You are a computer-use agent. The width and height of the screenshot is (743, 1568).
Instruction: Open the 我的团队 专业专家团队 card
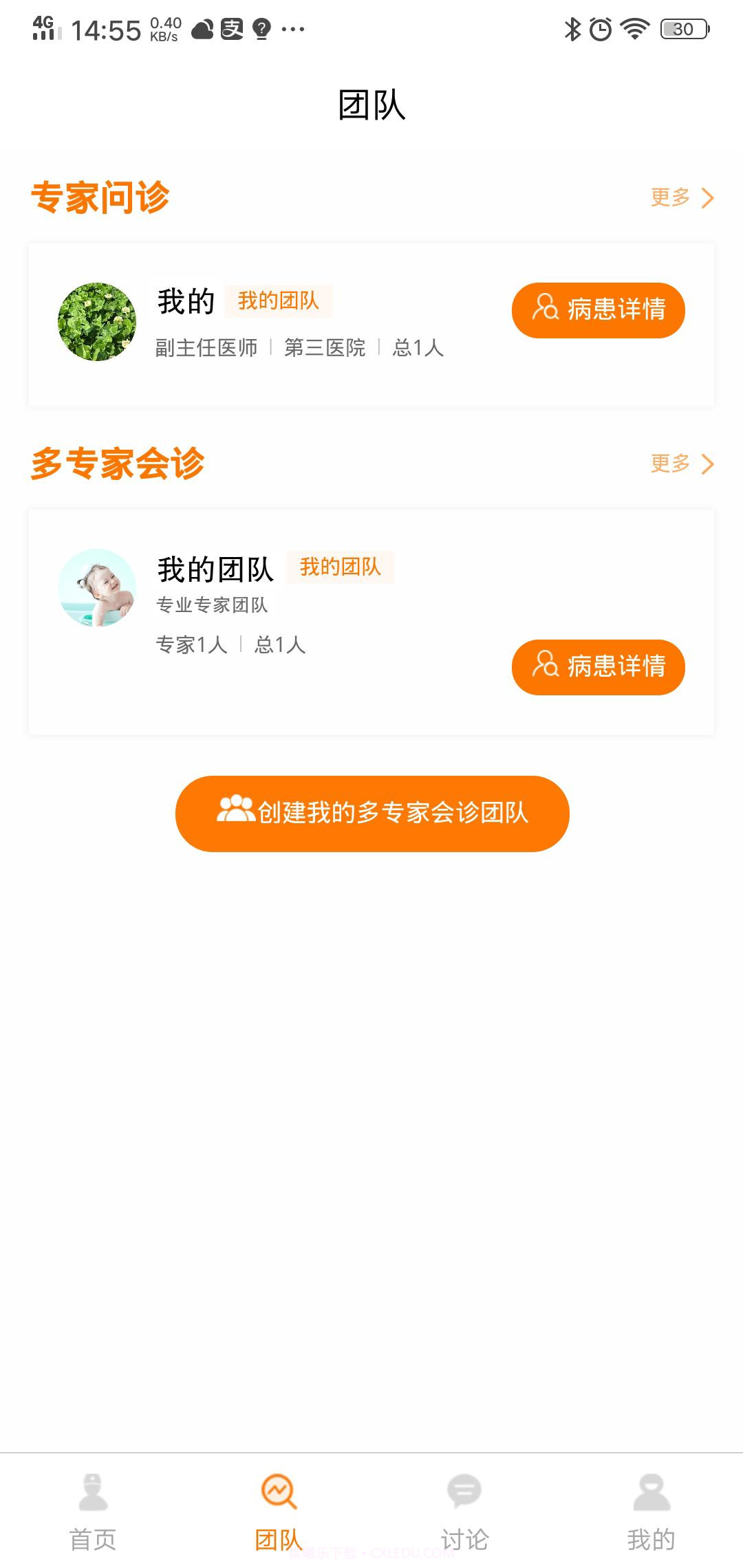point(275,605)
